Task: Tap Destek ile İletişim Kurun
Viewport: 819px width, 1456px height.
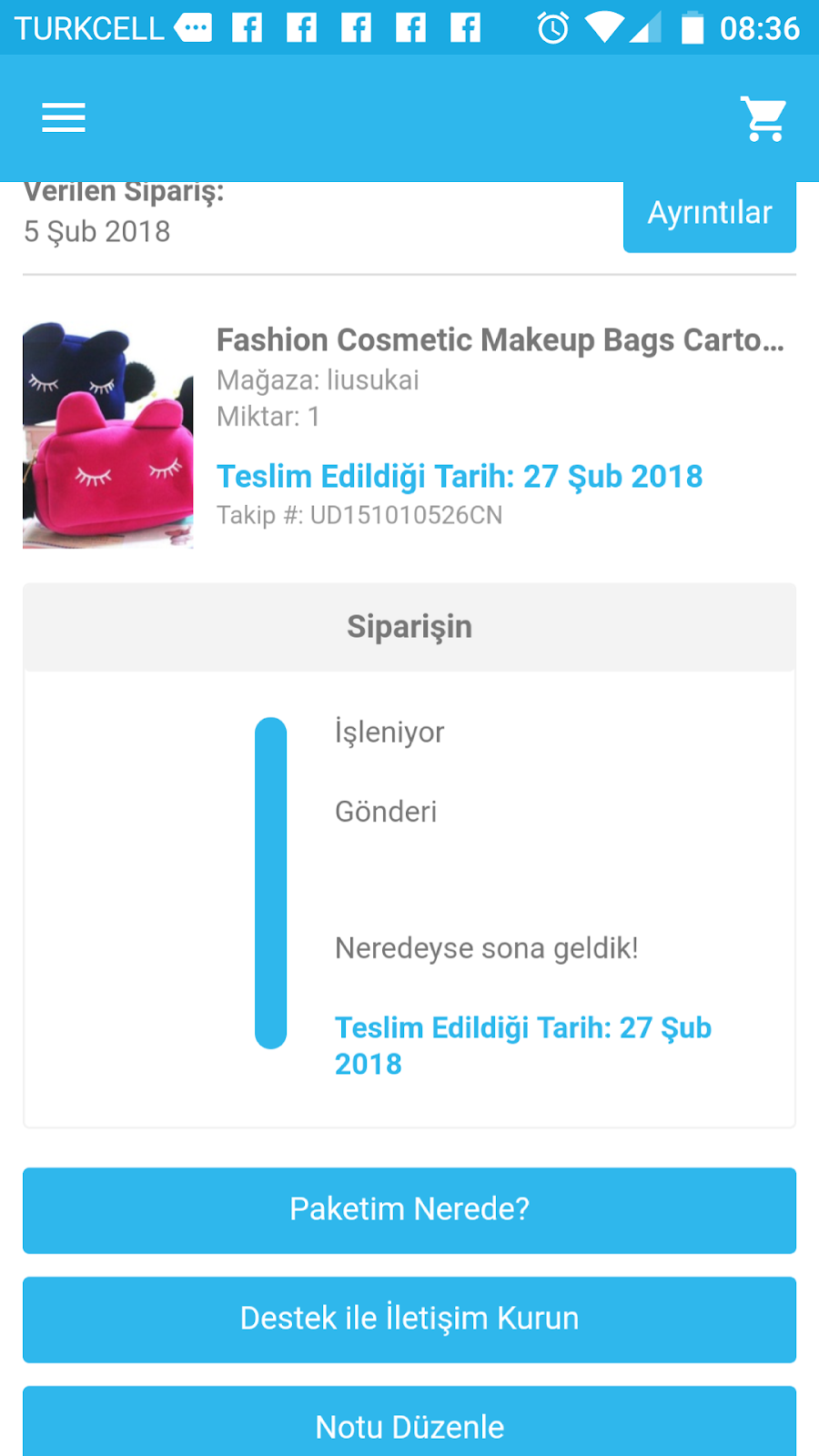Action: [409, 1319]
